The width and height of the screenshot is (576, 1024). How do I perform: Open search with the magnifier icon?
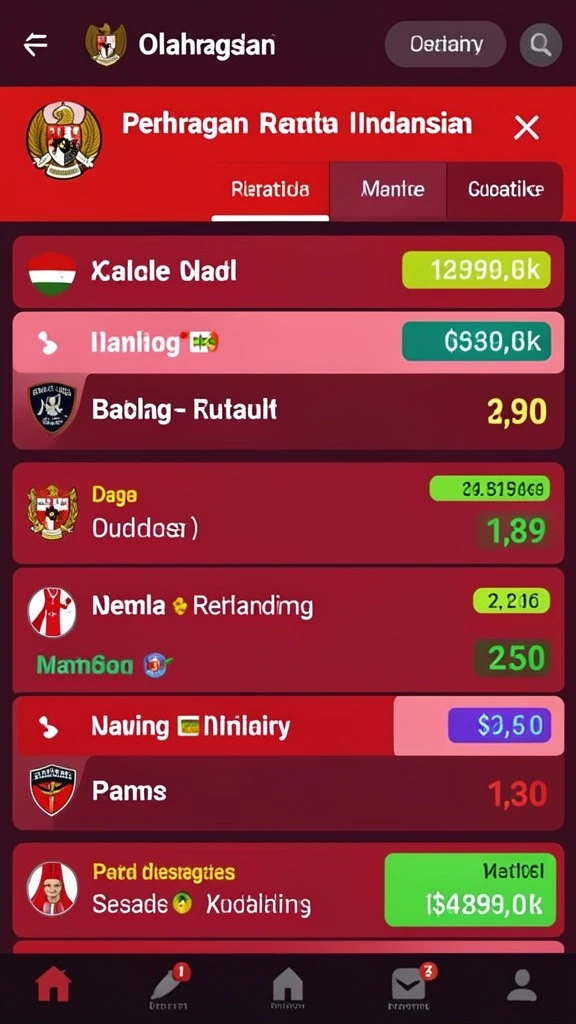pyautogui.click(x=541, y=44)
